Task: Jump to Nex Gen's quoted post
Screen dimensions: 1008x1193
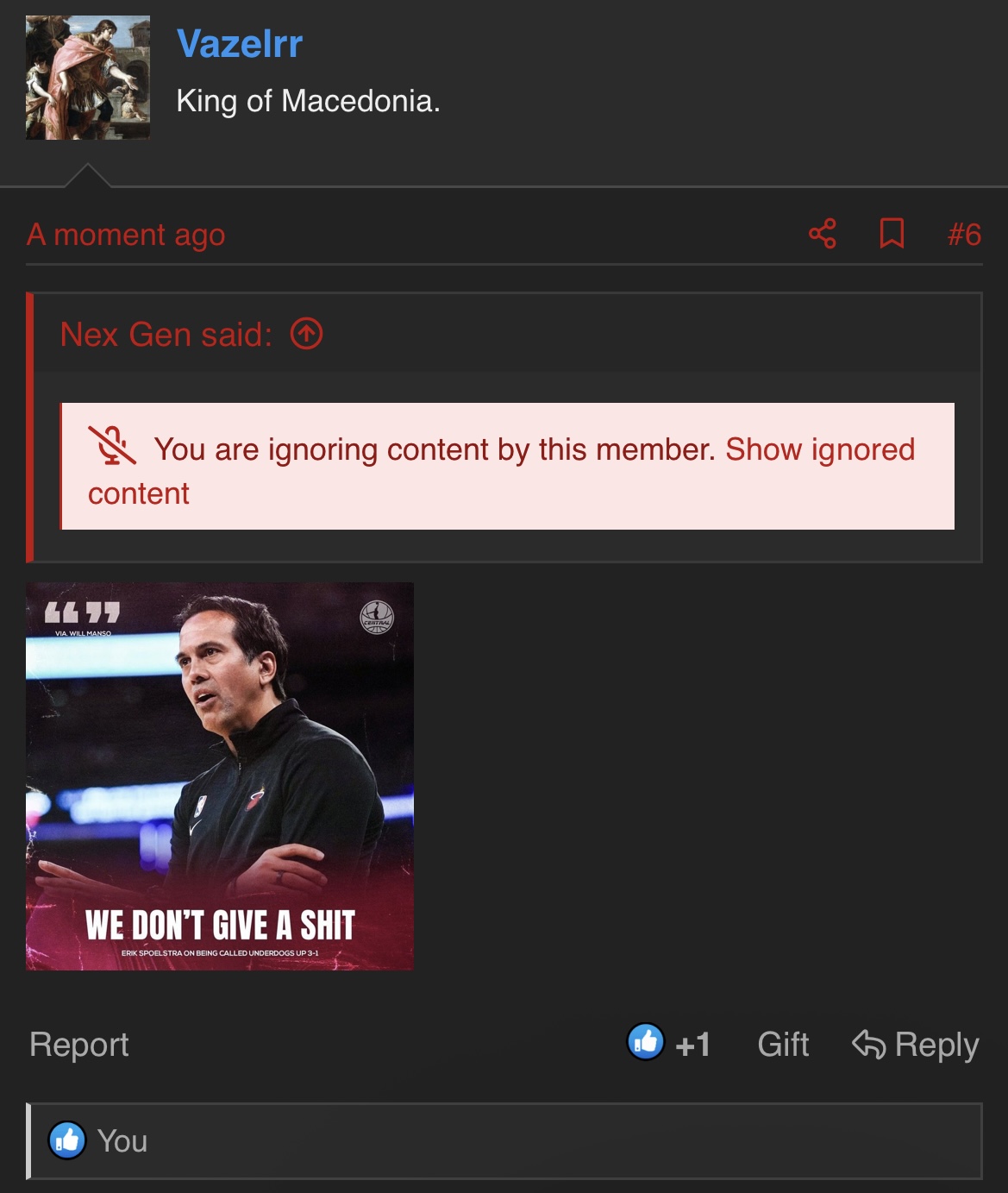Action: (307, 334)
